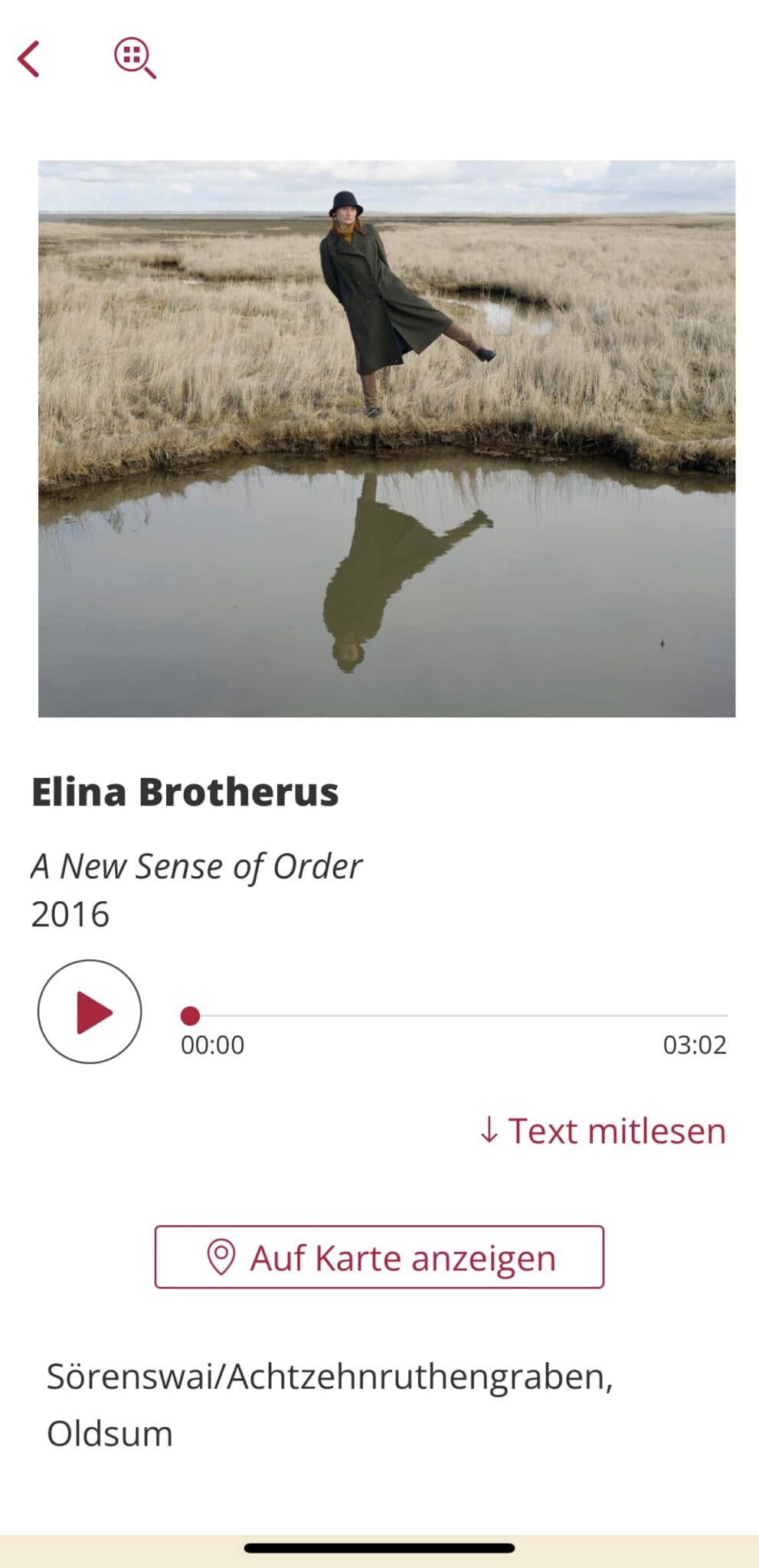Play the audio guide for this artwork

90,1011
